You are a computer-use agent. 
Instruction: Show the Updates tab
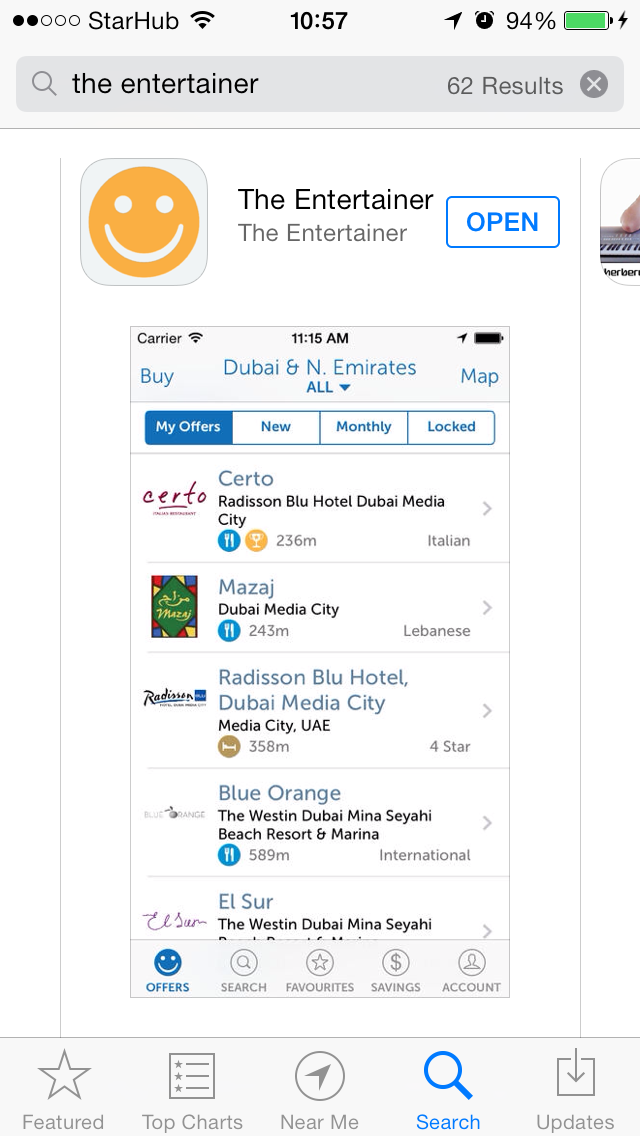click(x=575, y=1089)
